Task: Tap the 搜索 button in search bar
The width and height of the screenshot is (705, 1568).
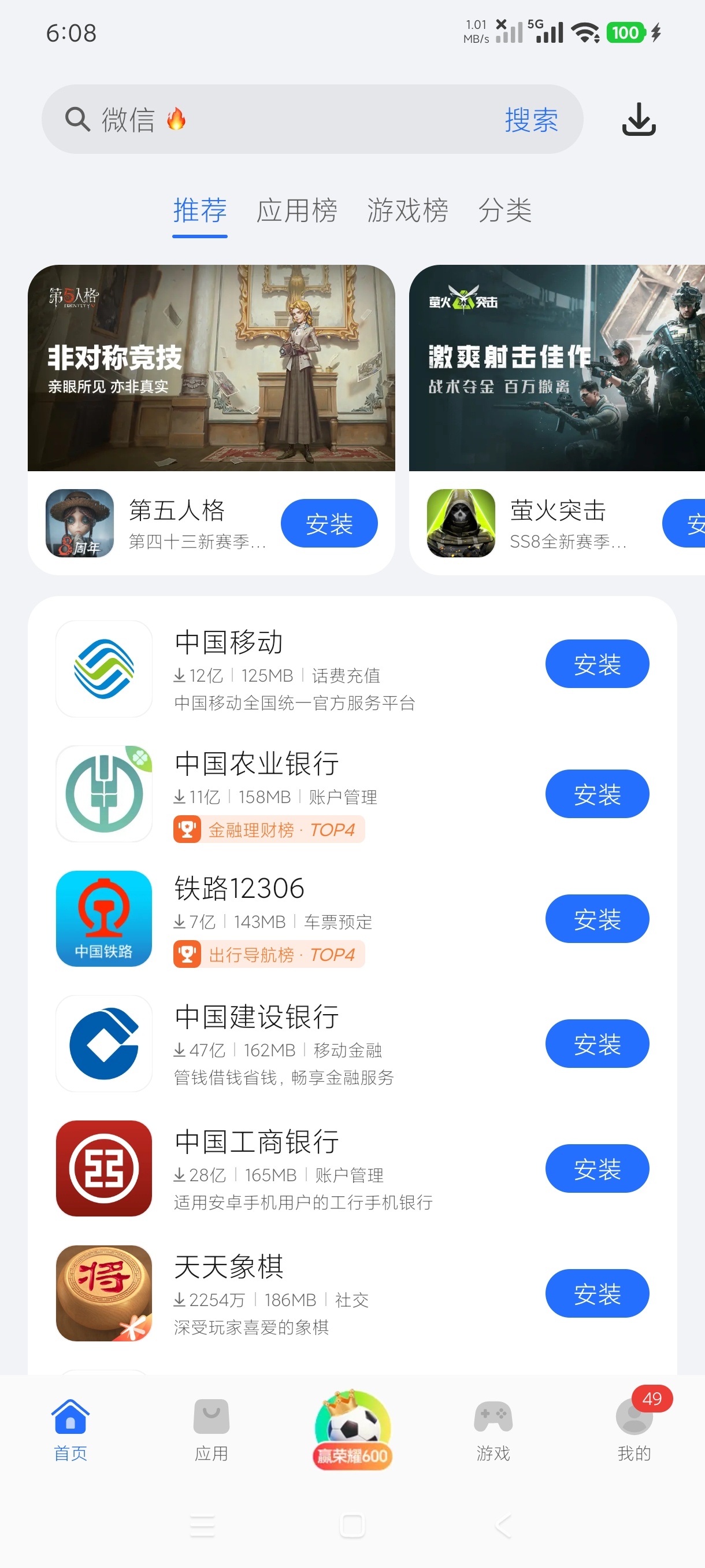Action: pyautogui.click(x=531, y=119)
